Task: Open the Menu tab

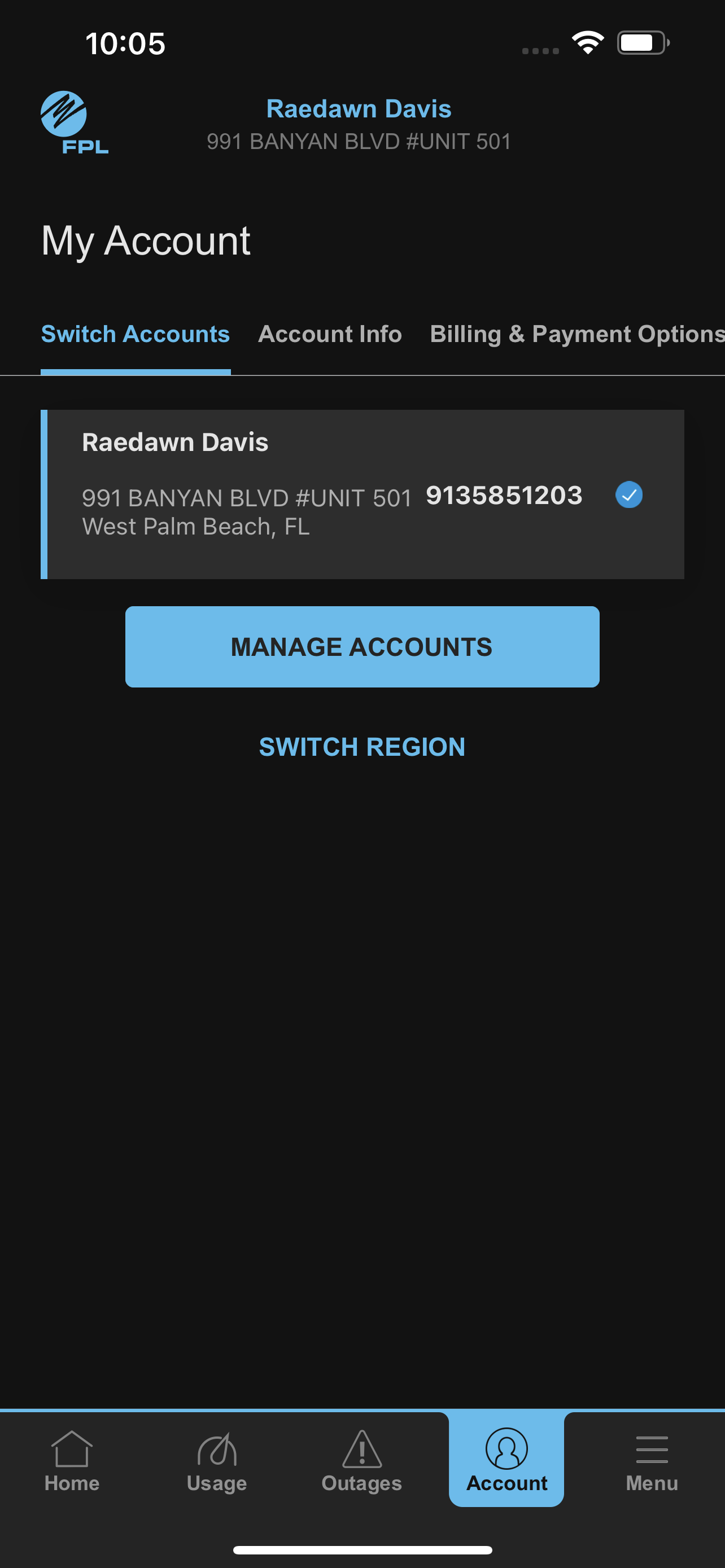Action: [652, 1461]
